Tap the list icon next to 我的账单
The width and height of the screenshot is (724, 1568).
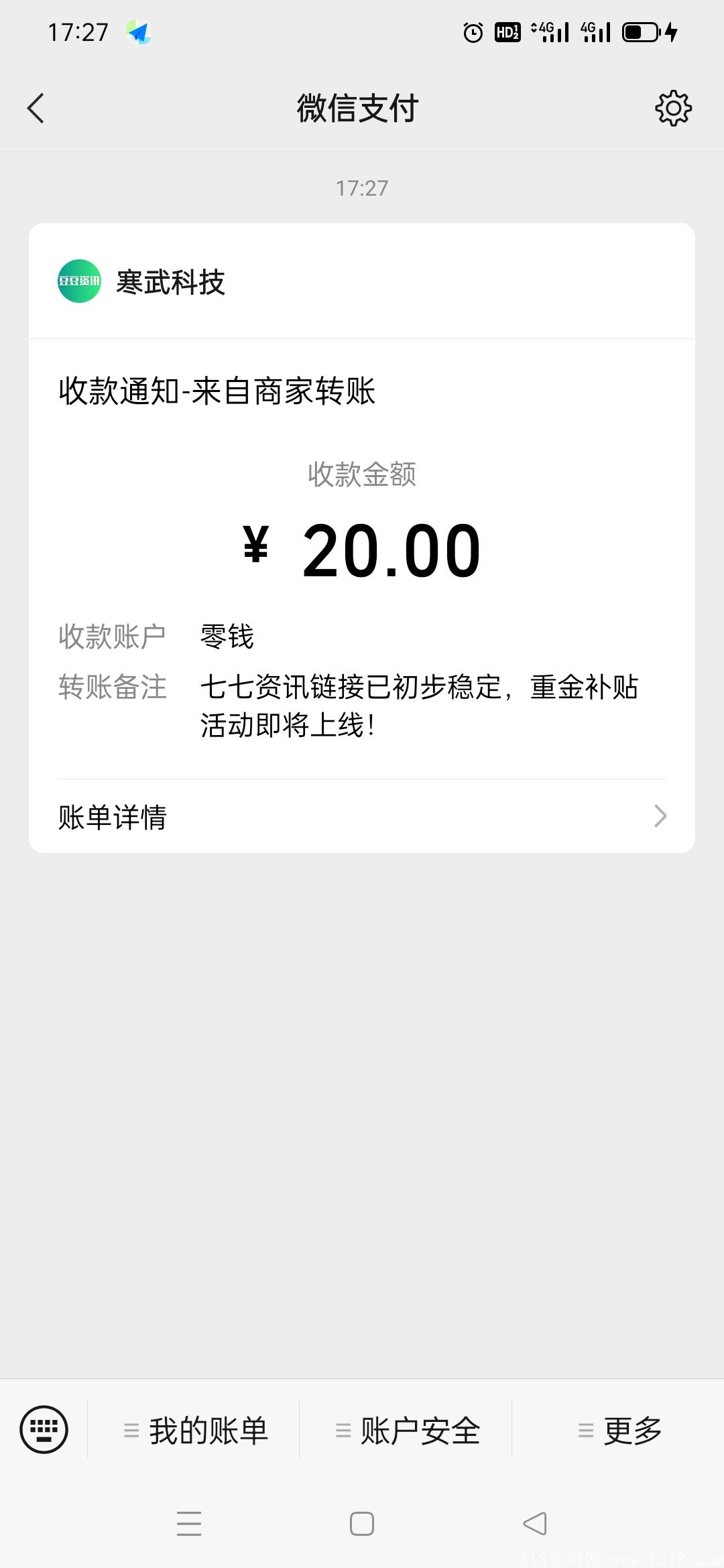[131, 1429]
